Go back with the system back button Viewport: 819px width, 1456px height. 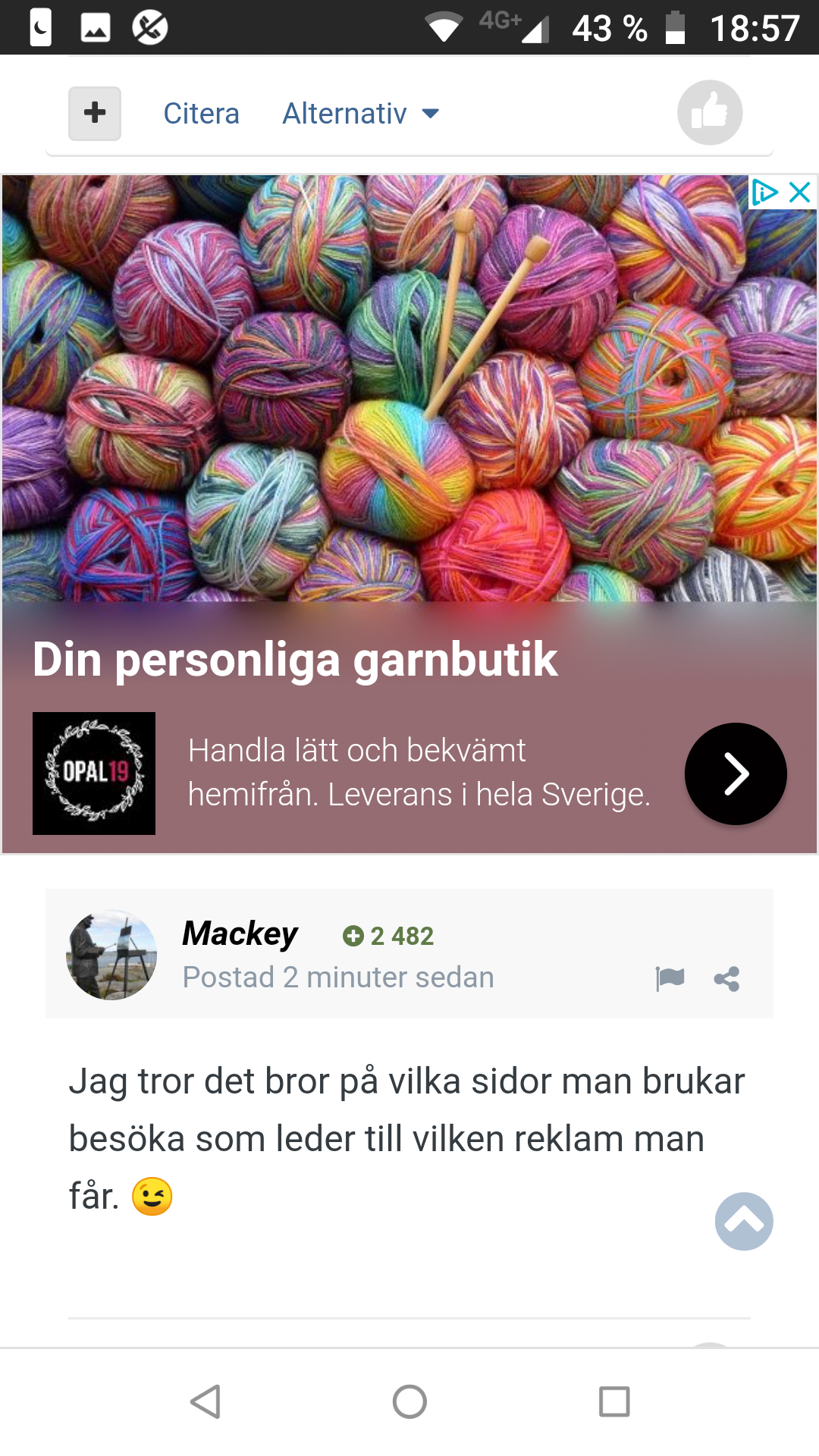(x=205, y=1401)
